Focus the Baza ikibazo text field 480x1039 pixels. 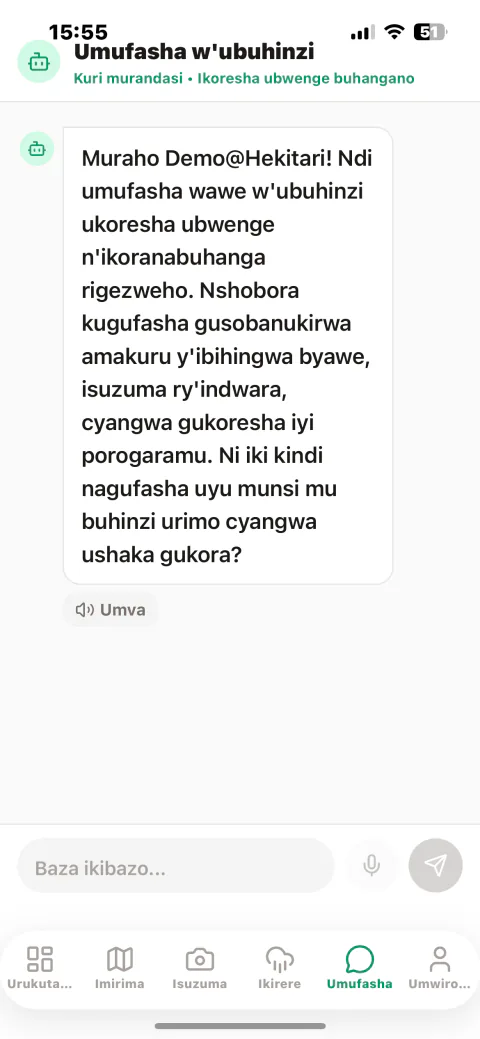pyautogui.click(x=176, y=867)
